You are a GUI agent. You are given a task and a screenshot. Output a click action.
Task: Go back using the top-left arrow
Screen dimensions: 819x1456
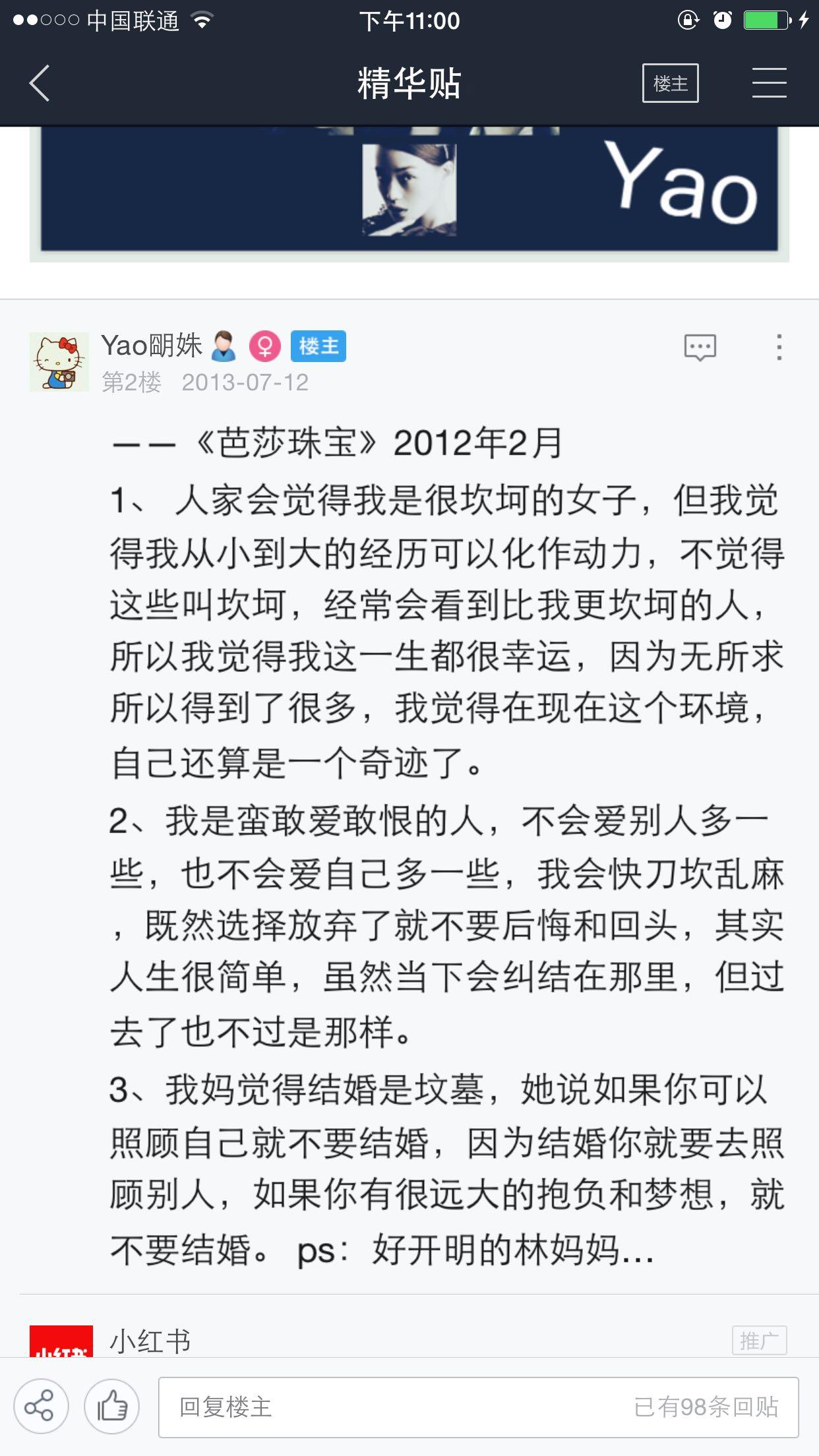coord(40,84)
